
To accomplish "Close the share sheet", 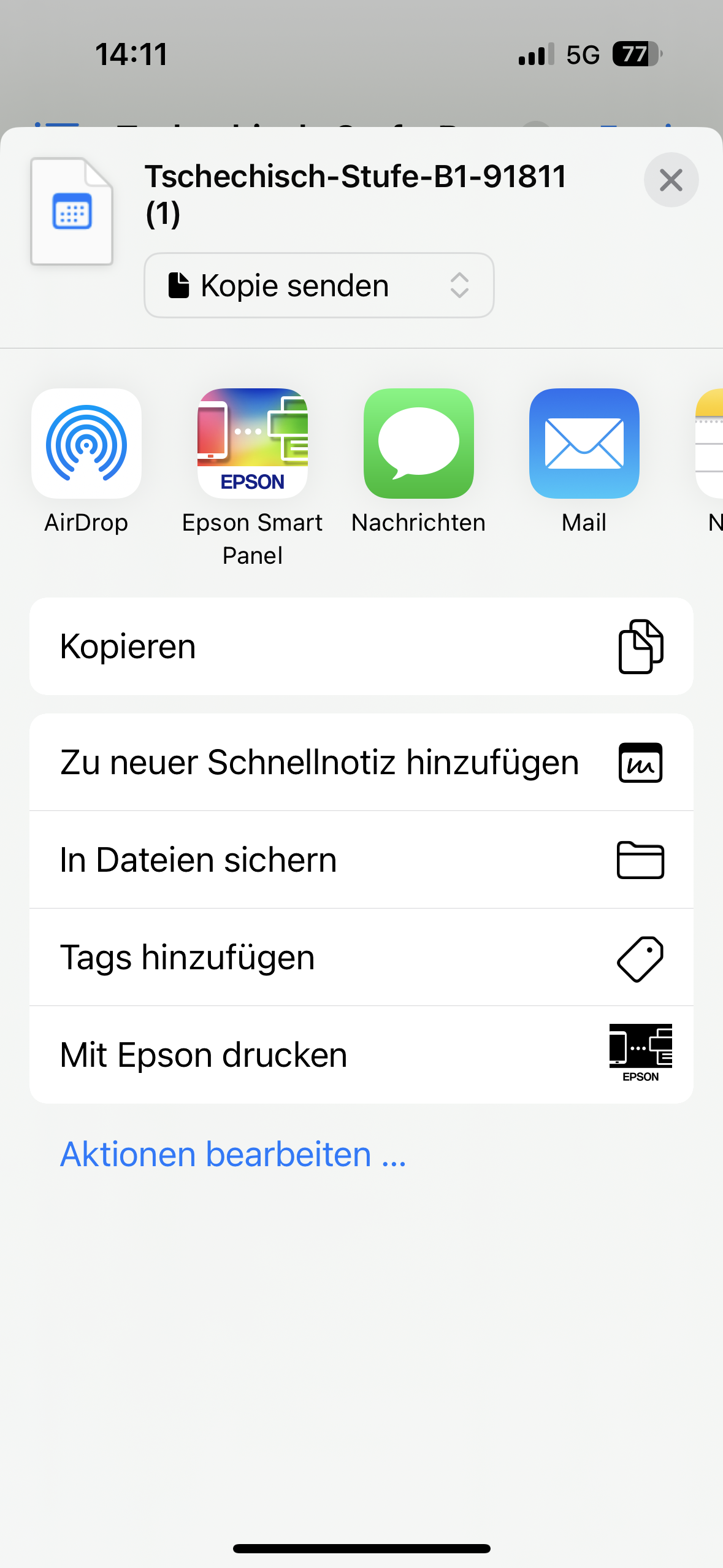I will 671,180.
